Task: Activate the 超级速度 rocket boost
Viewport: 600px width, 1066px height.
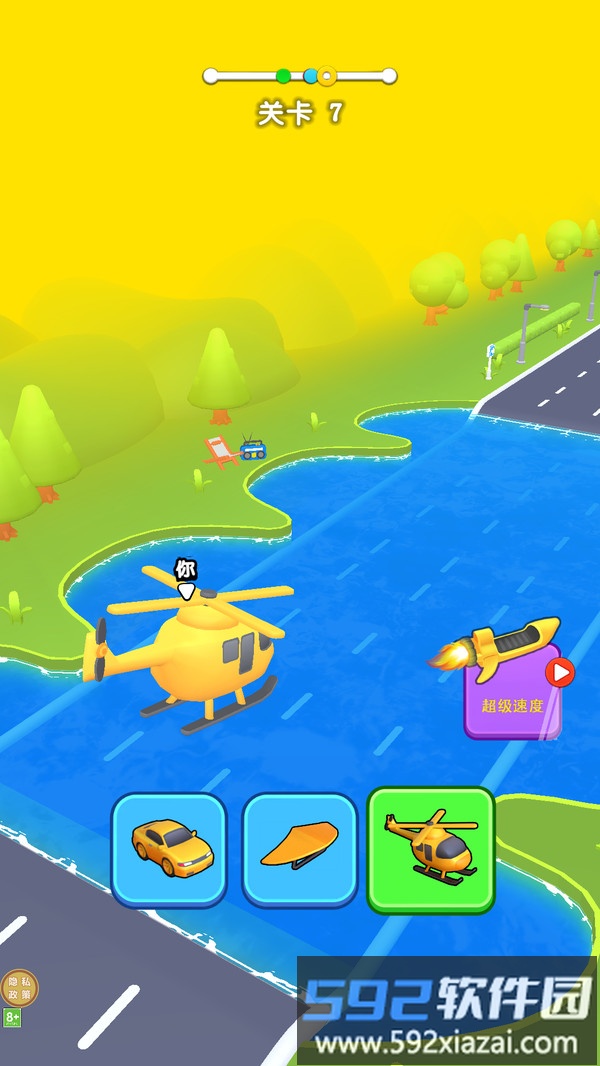Action: [x=512, y=689]
